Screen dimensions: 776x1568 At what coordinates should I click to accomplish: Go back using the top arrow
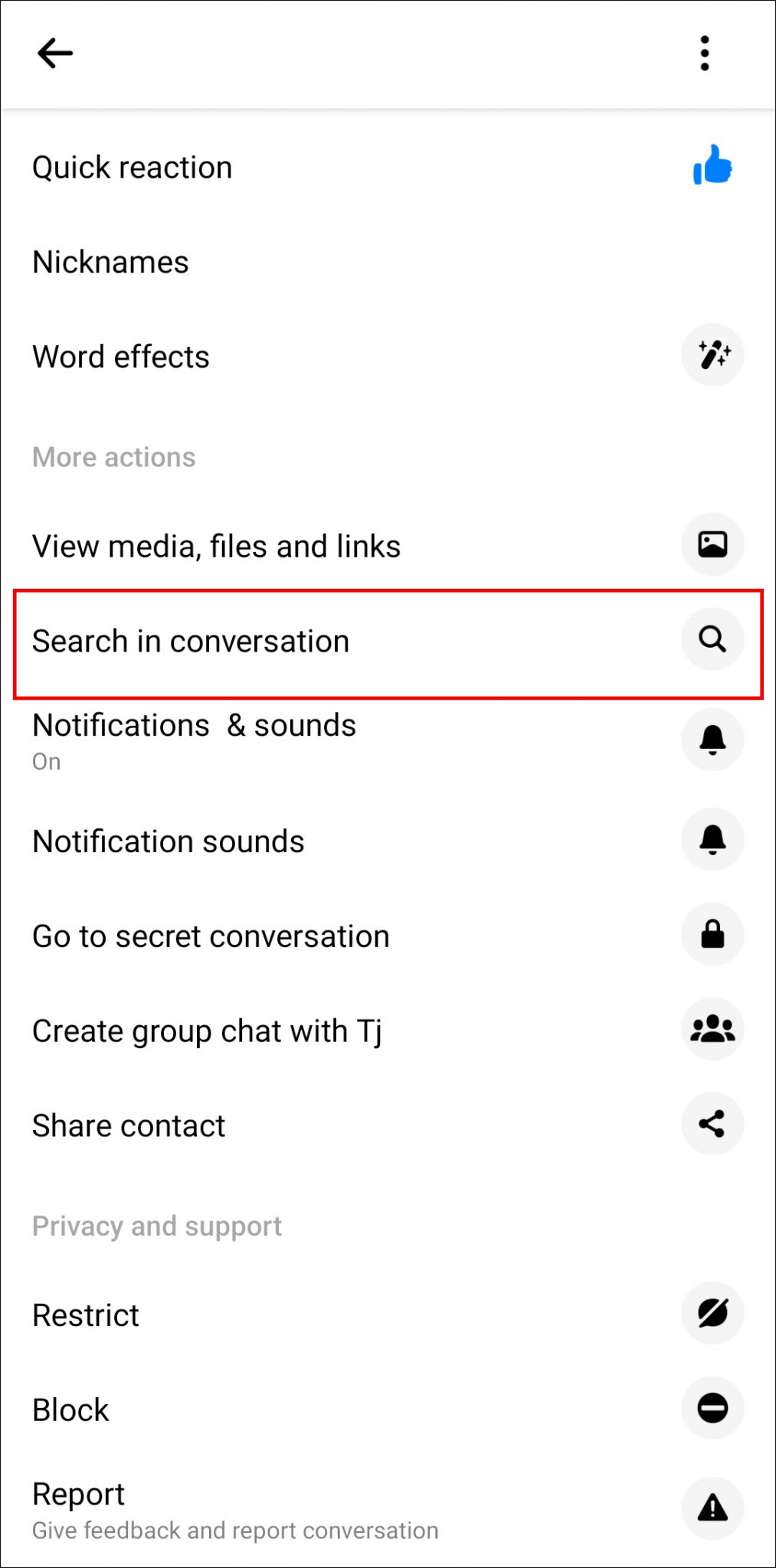(54, 54)
